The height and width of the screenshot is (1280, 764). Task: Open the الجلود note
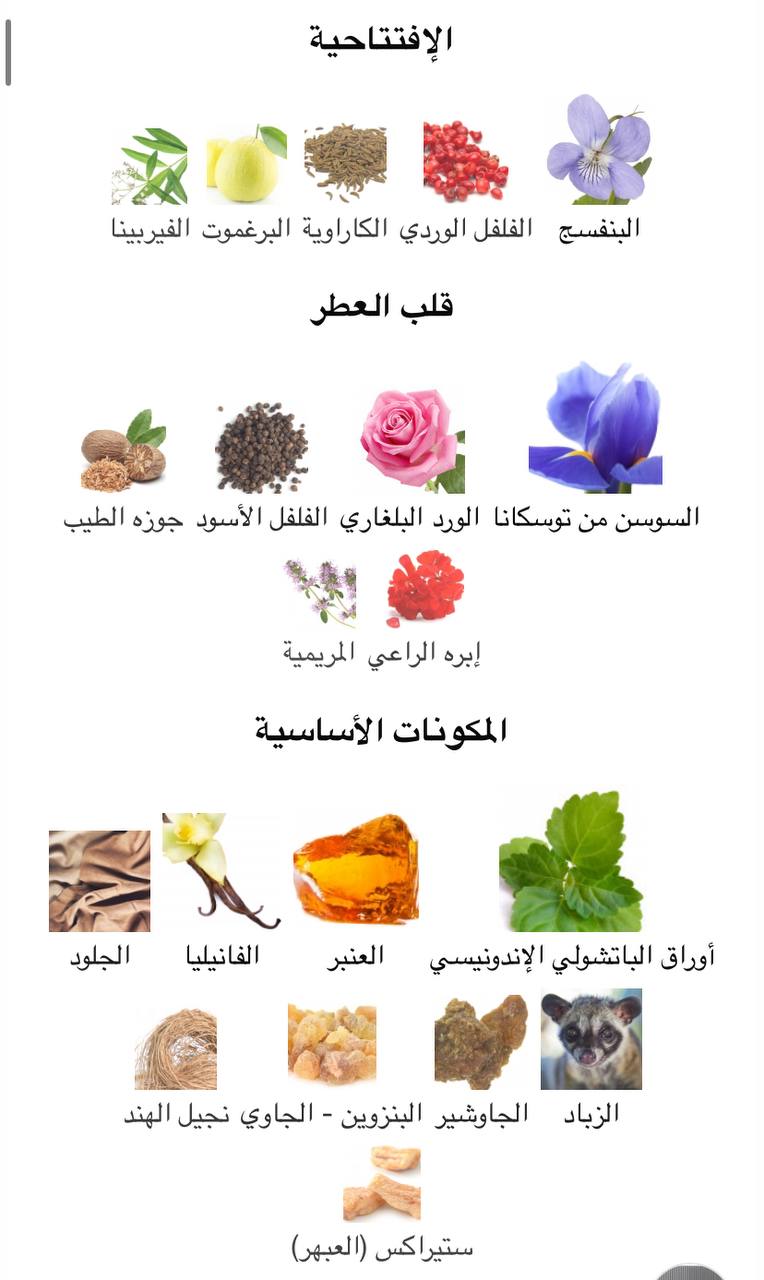(x=100, y=880)
